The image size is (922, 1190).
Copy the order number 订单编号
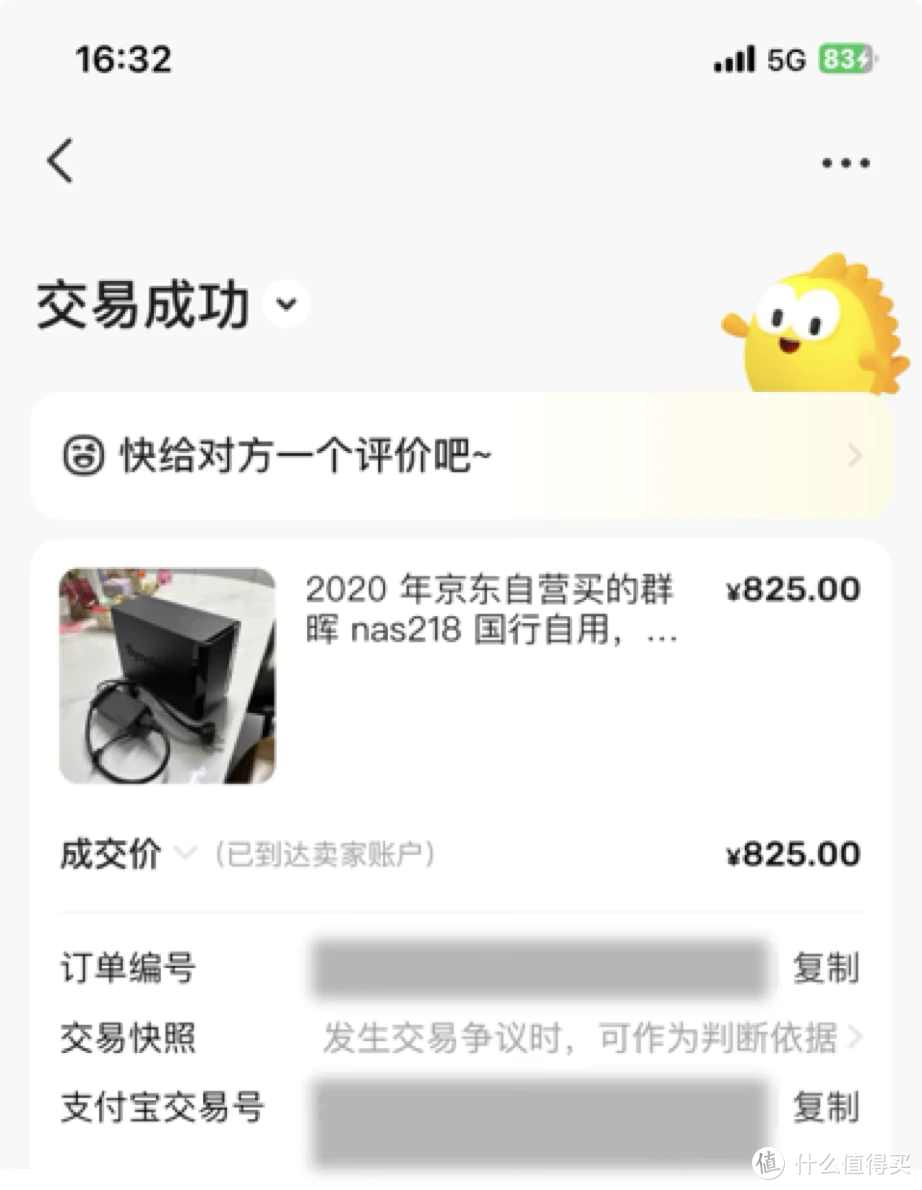point(824,968)
